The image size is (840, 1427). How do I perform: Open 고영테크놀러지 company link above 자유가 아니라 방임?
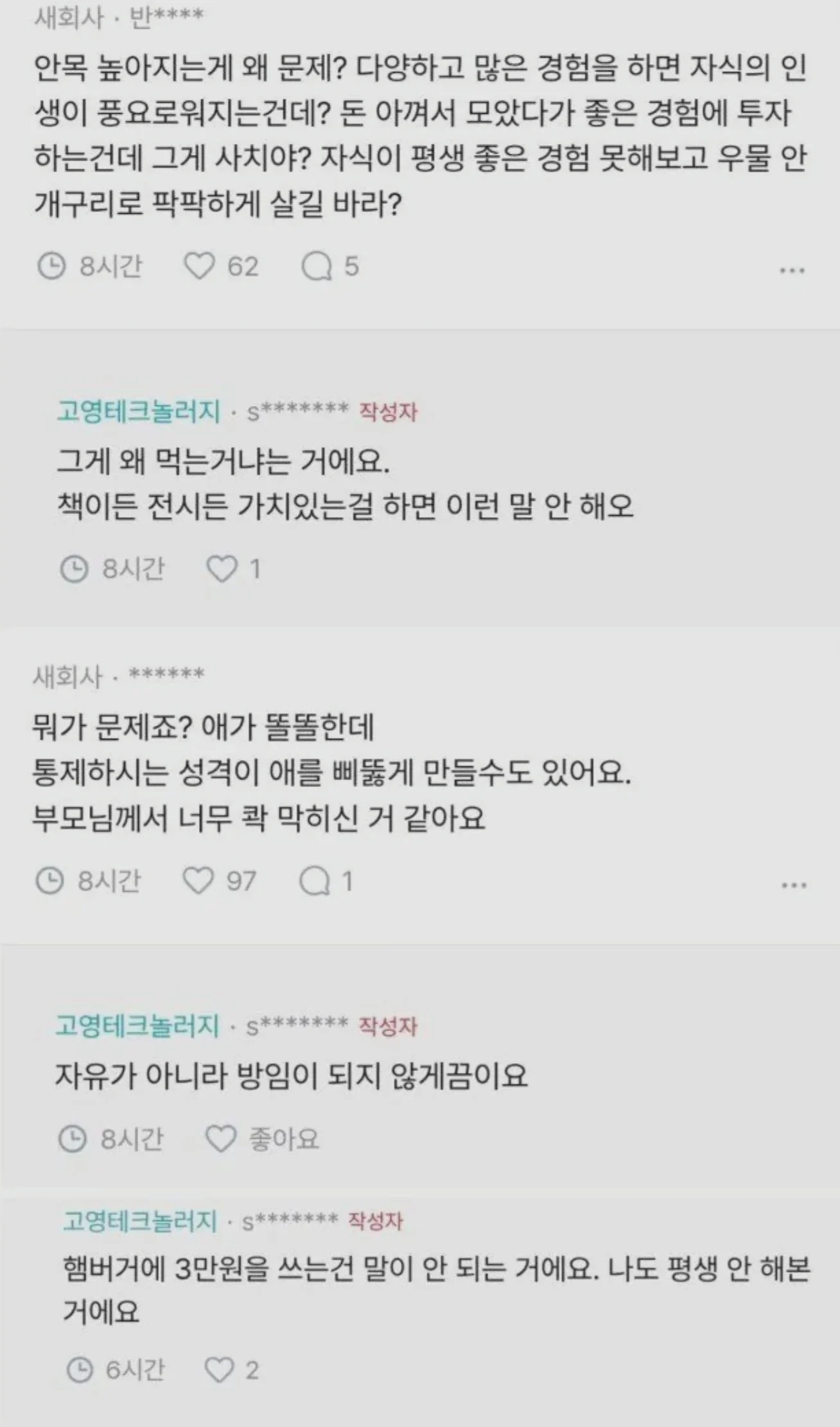click(x=137, y=1025)
